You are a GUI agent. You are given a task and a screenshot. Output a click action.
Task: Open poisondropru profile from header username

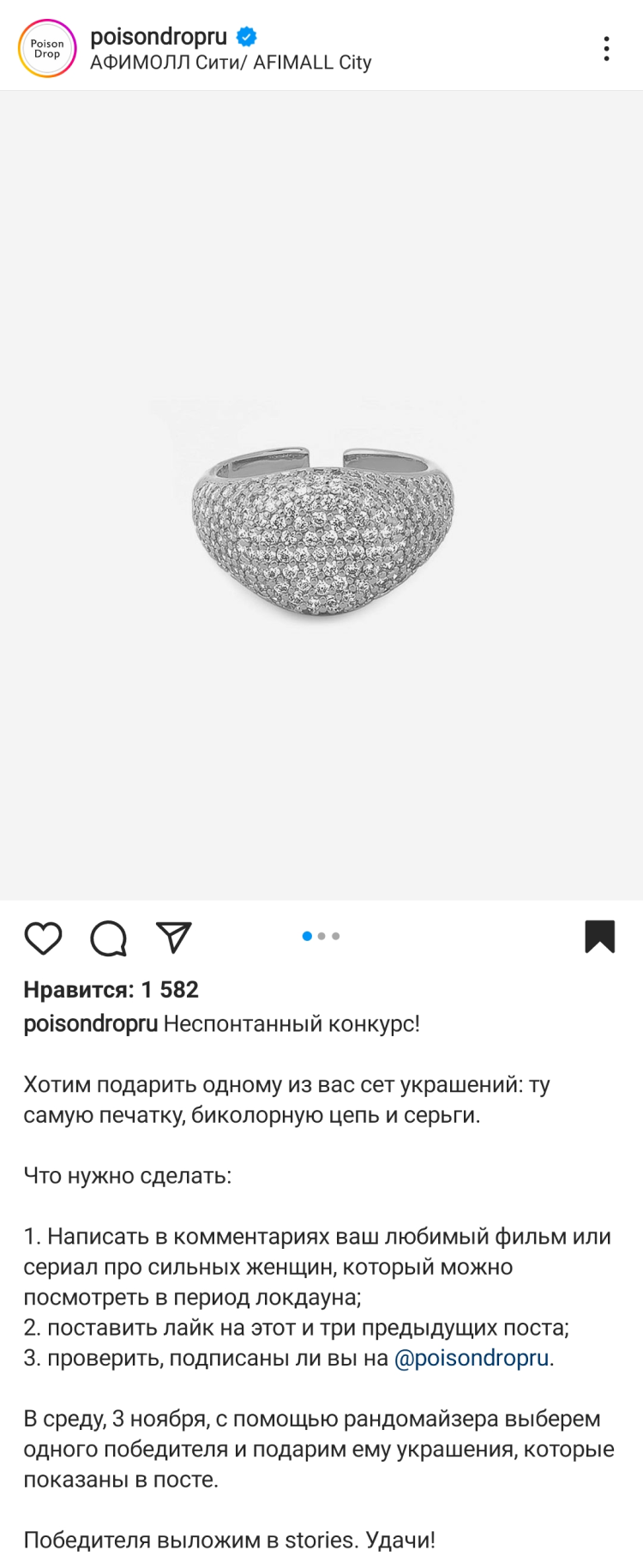click(159, 37)
